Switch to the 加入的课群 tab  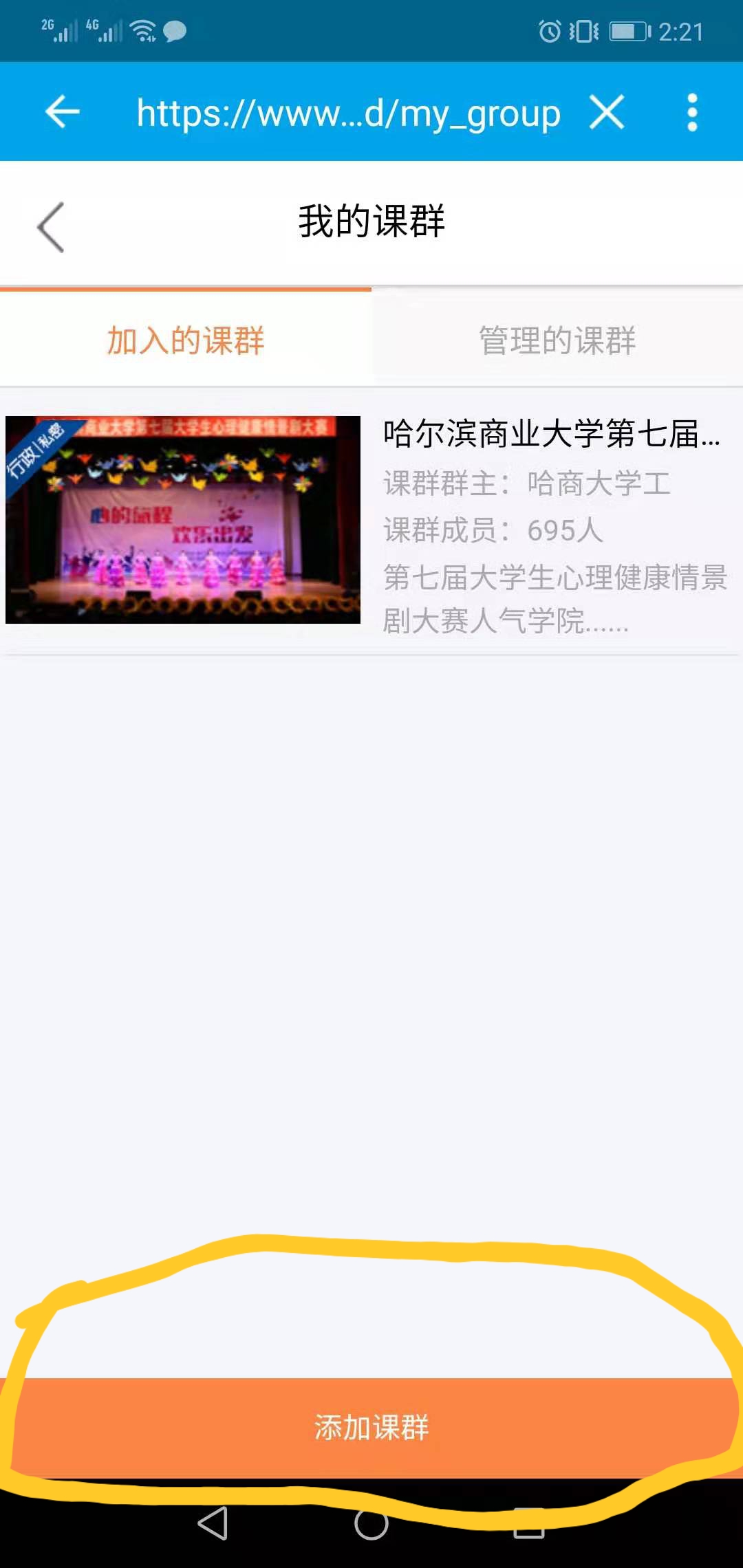point(186,340)
